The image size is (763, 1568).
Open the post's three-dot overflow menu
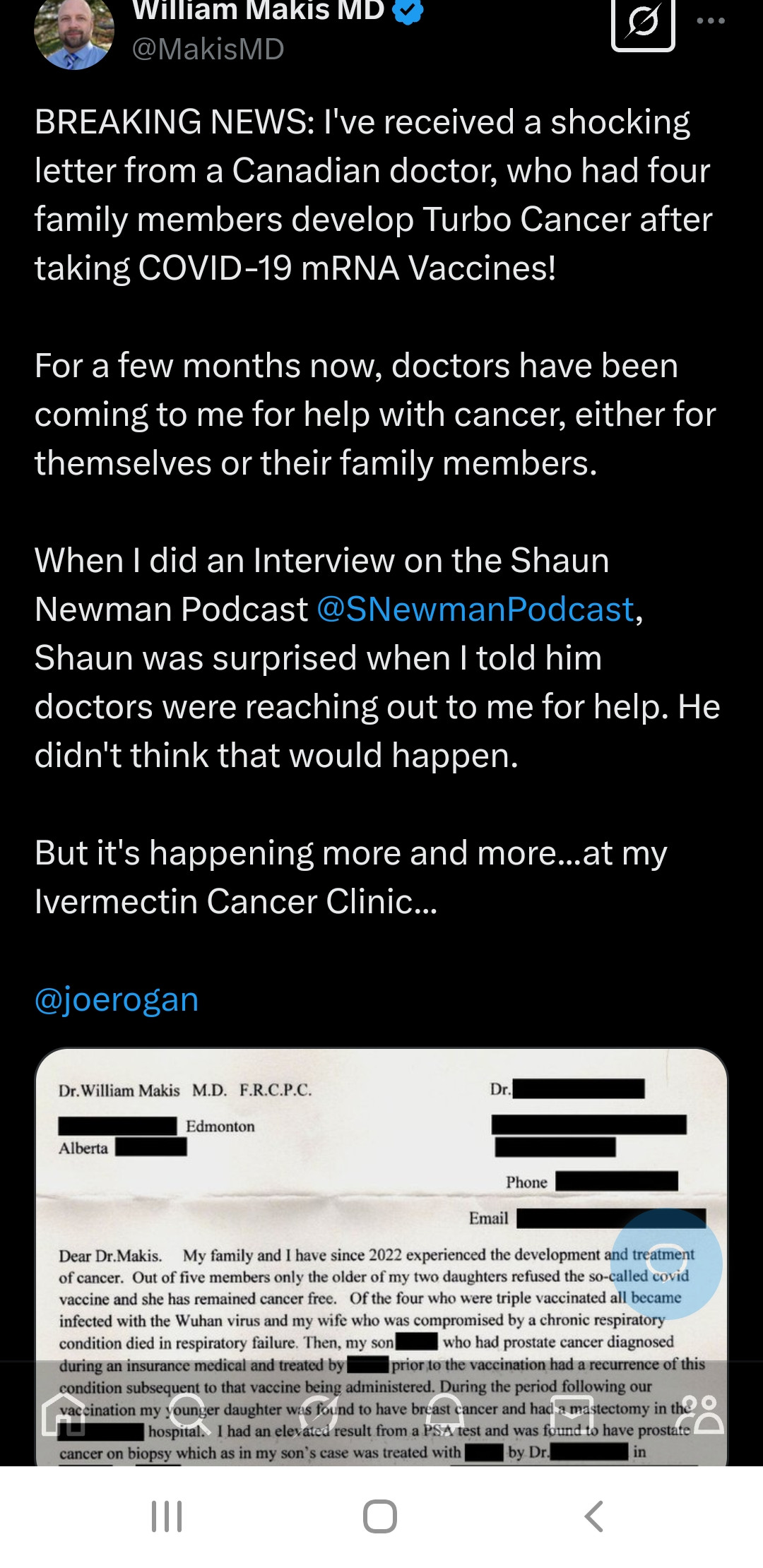click(710, 20)
